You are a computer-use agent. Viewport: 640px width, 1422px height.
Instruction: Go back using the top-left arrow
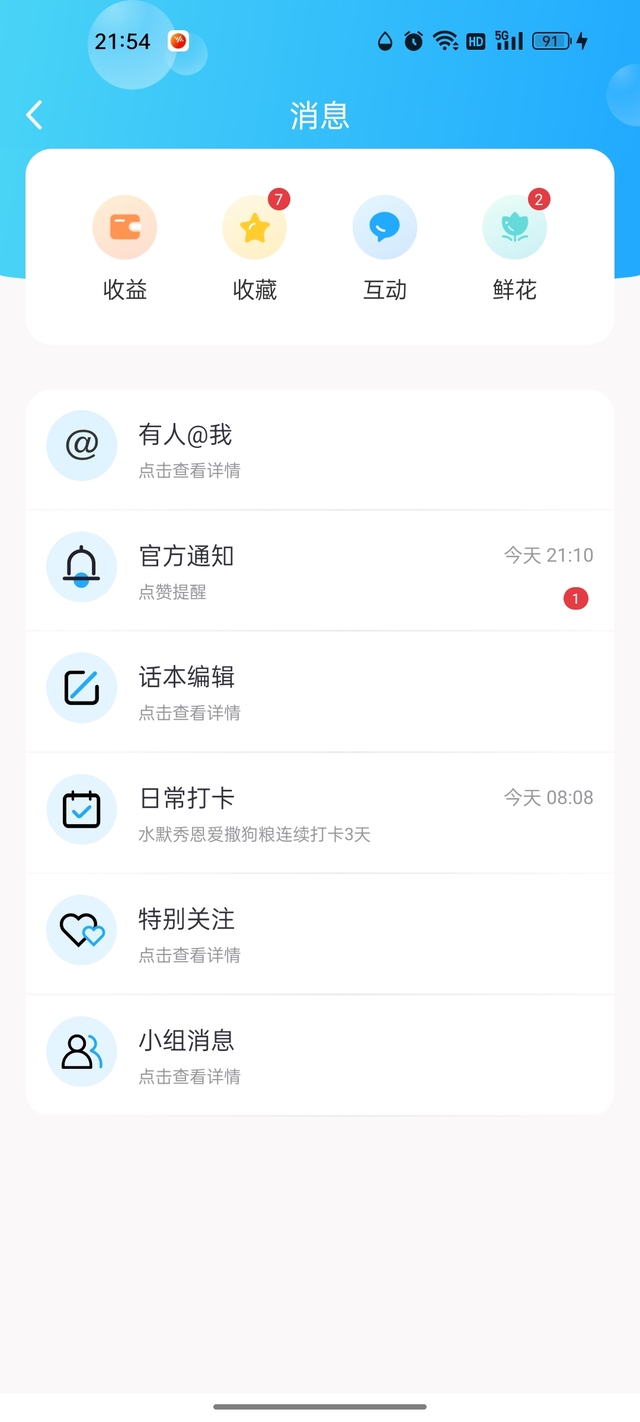pyautogui.click(x=34, y=115)
